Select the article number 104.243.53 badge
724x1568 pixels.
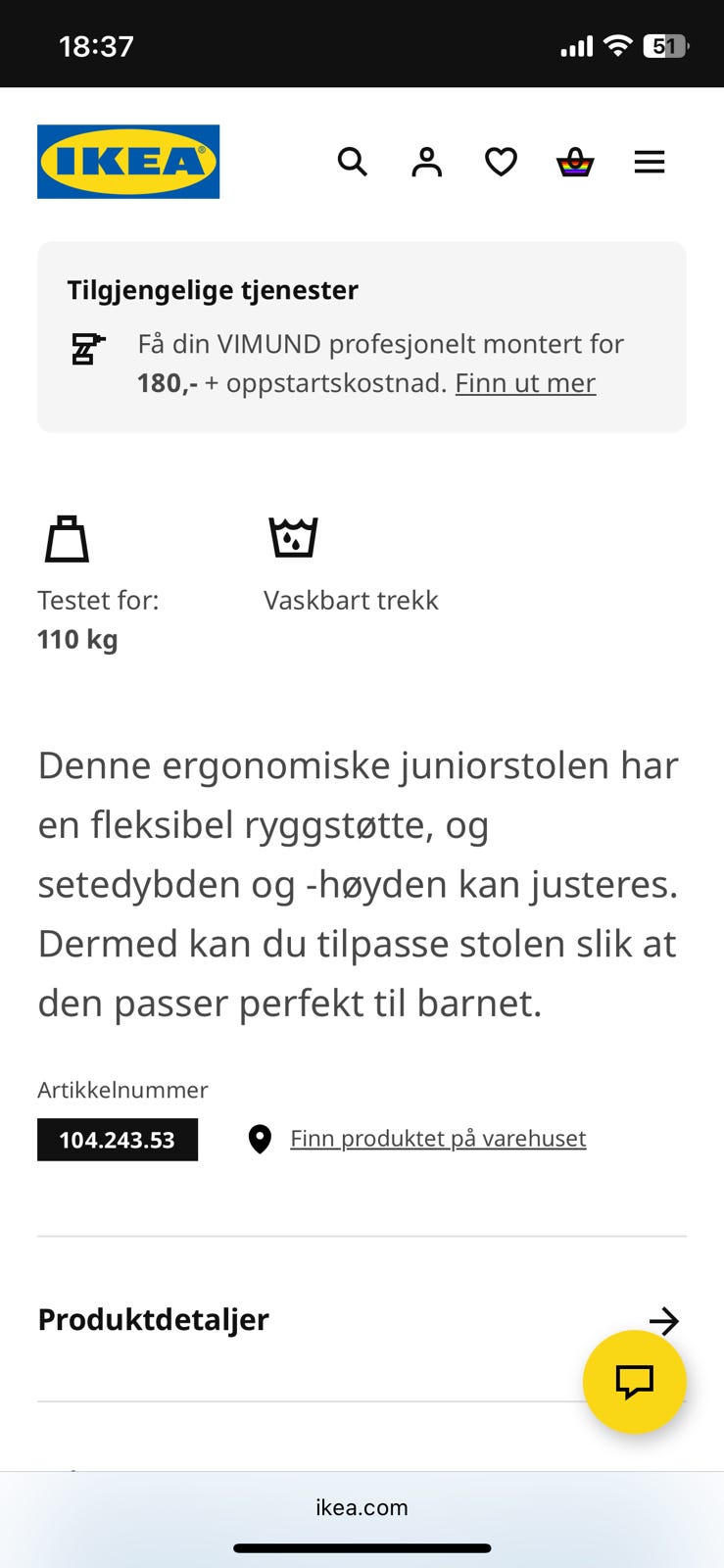coord(117,1139)
